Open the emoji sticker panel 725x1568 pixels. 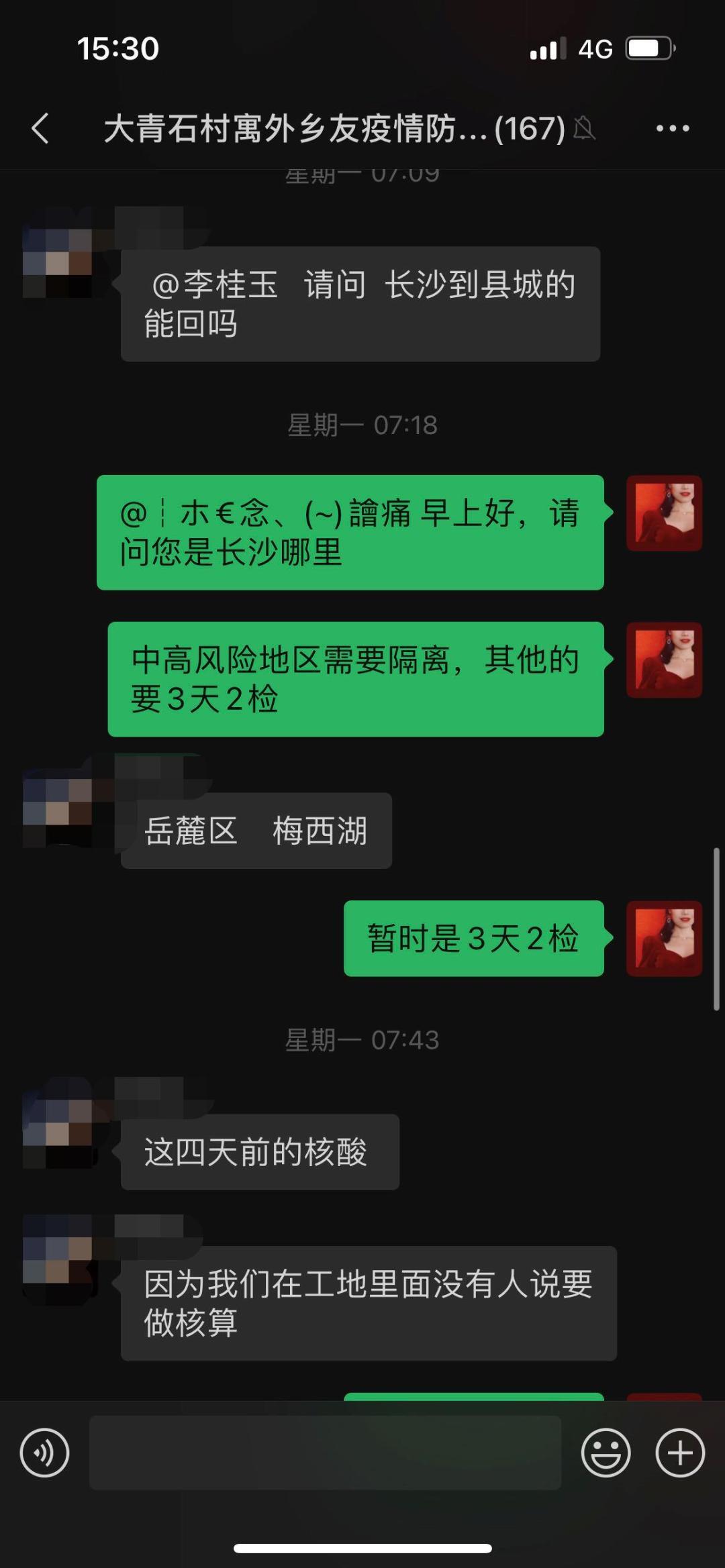[606, 1453]
